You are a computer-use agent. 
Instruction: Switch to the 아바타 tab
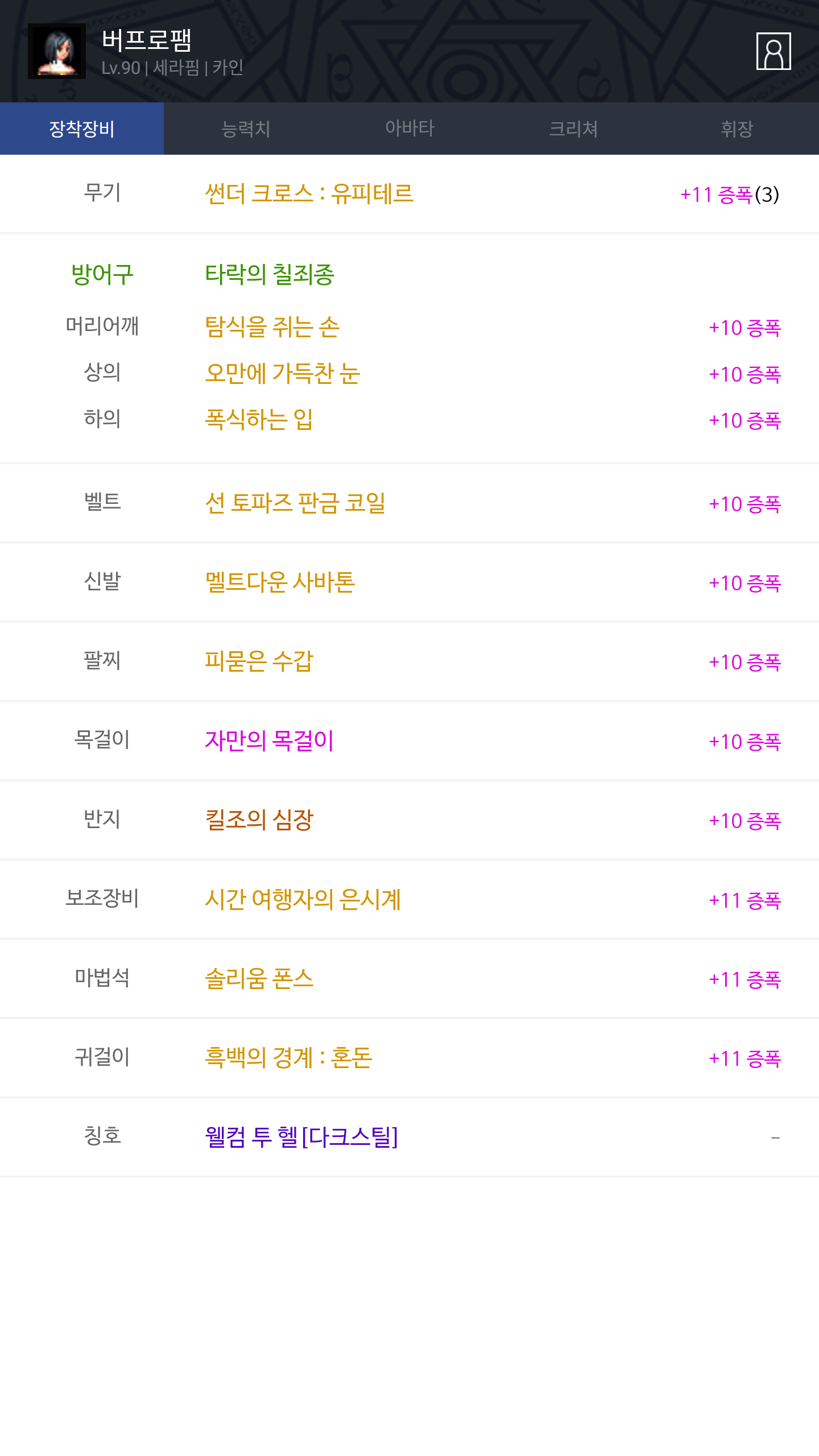pyautogui.click(x=409, y=129)
